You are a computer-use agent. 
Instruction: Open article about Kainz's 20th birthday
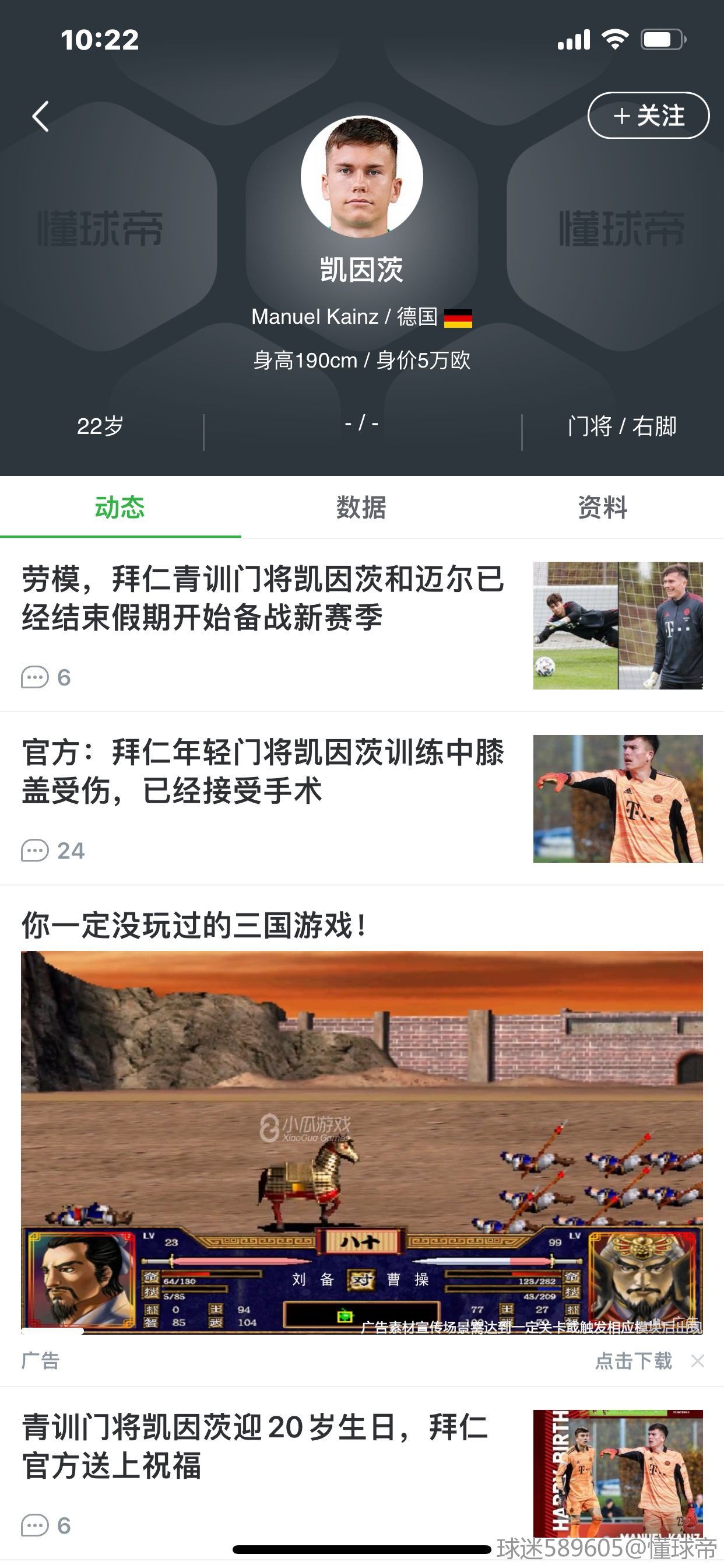(255, 1446)
